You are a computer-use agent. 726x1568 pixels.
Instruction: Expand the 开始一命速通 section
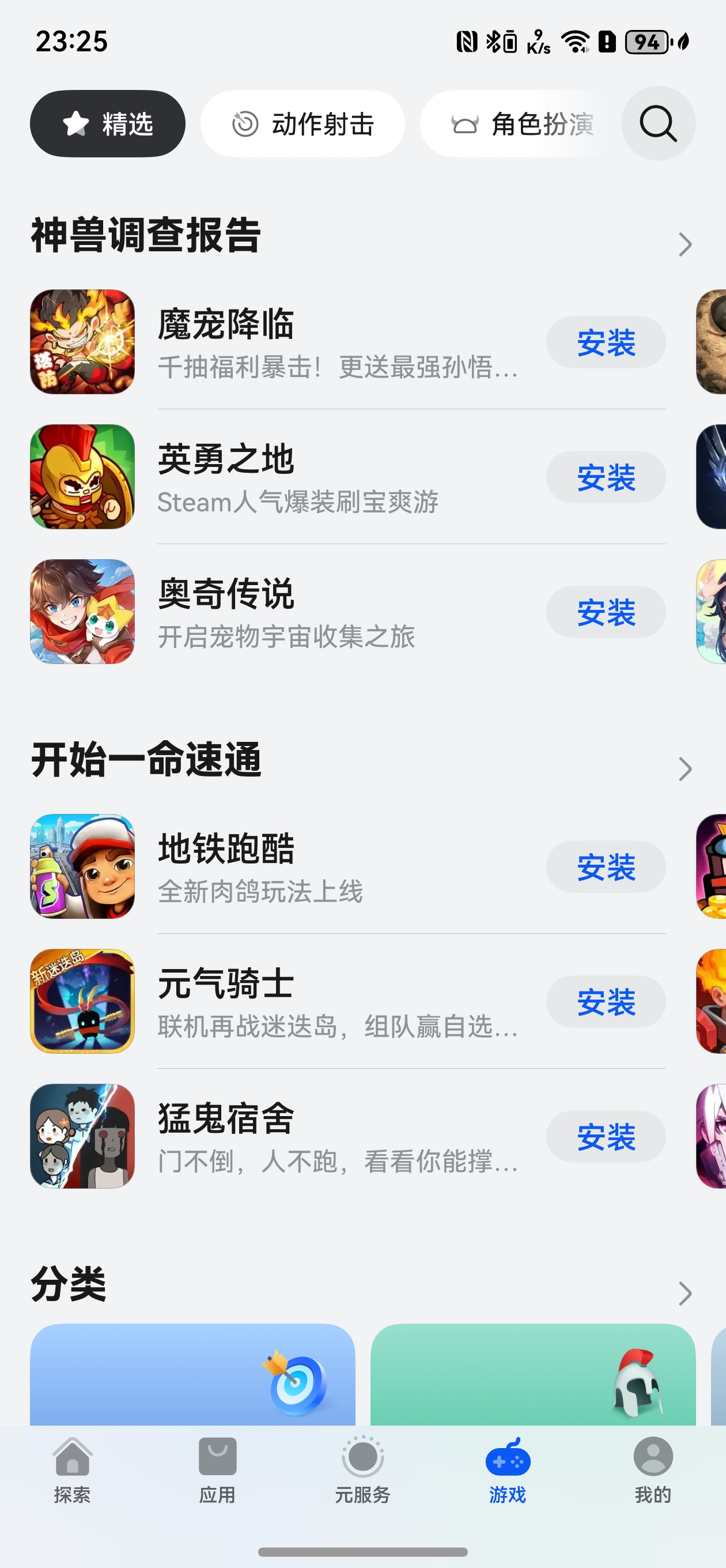[685, 770]
